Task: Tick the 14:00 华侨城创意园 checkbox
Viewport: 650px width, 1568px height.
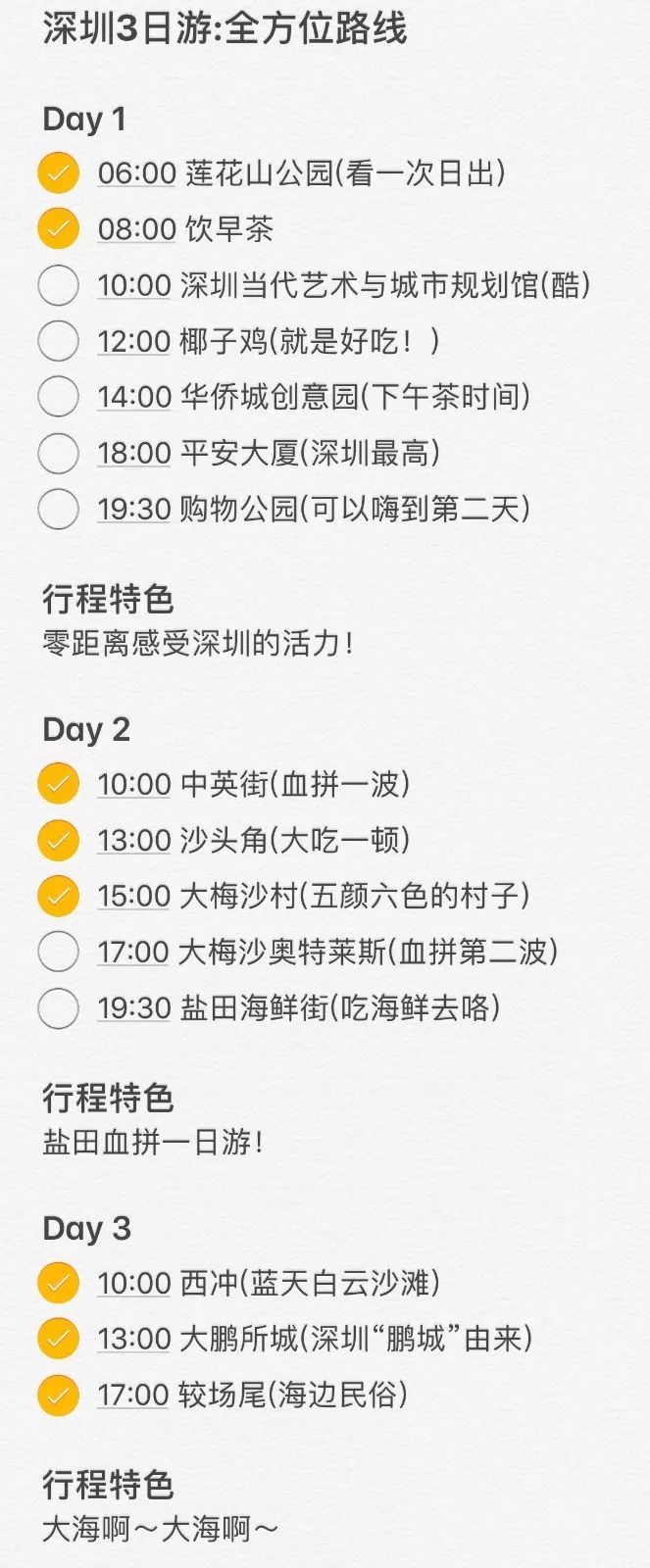Action: tap(58, 397)
